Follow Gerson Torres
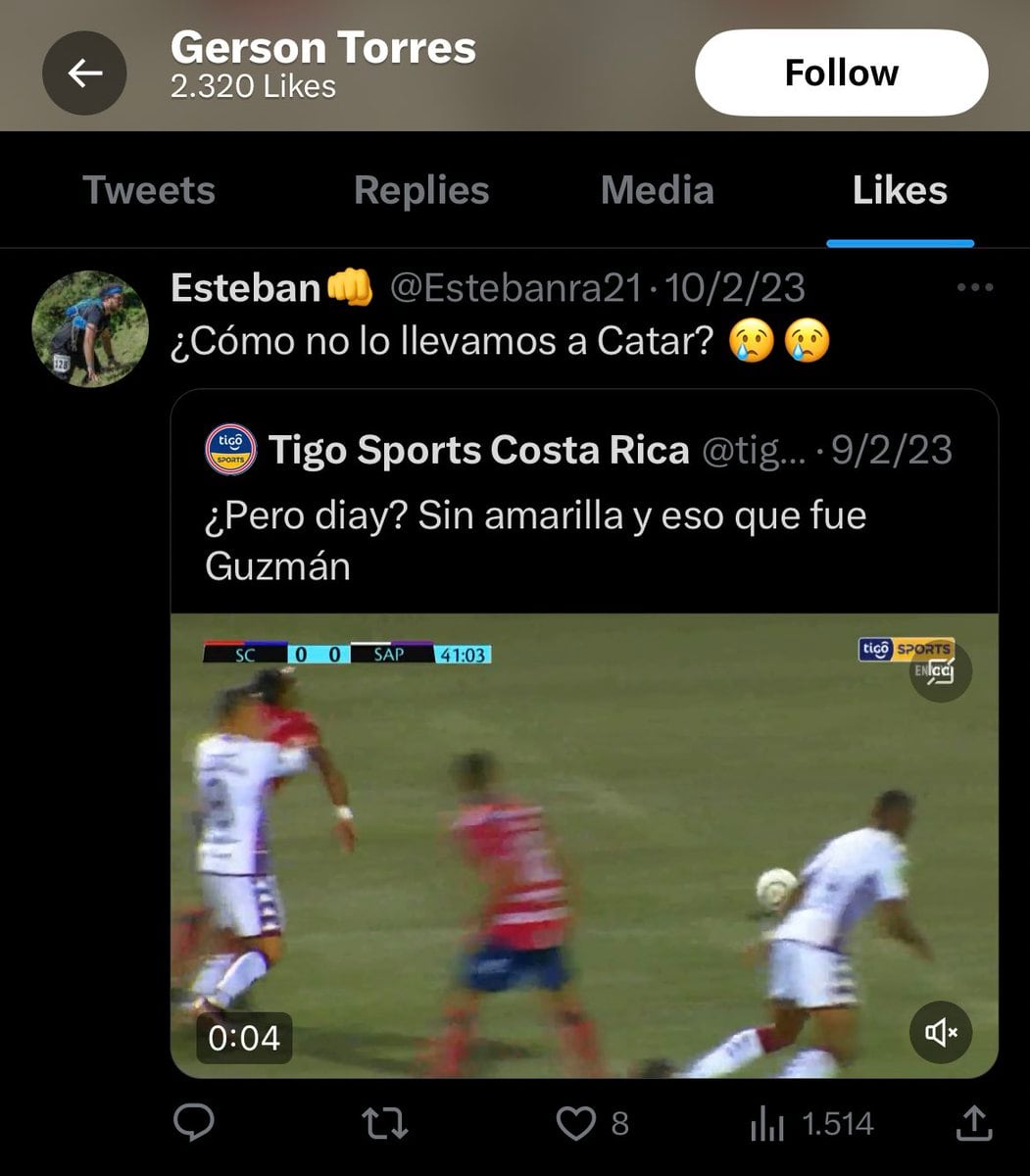1030x1176 pixels. coord(841,73)
